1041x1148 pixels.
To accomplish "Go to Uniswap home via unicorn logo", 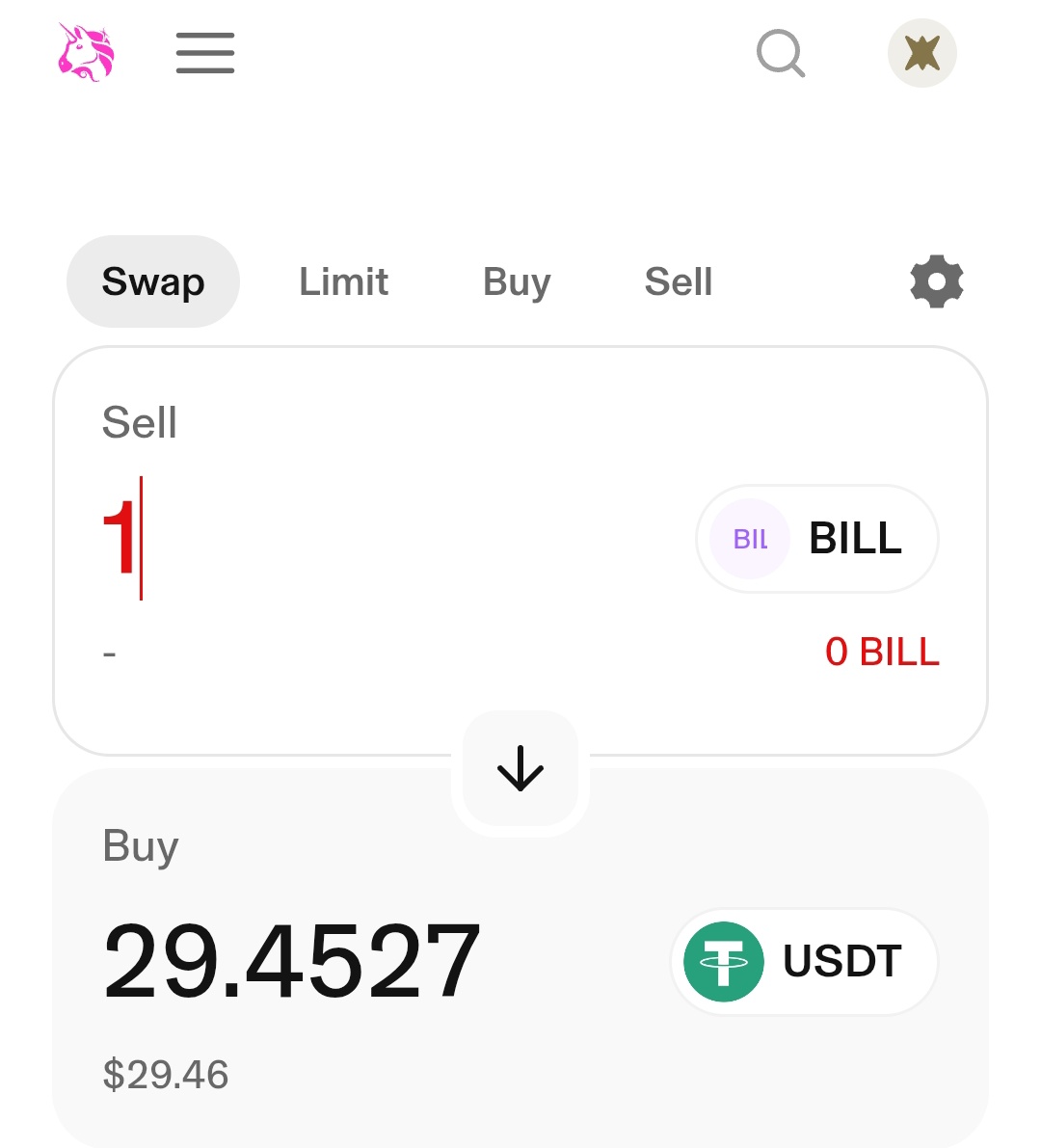I will click(86, 53).
